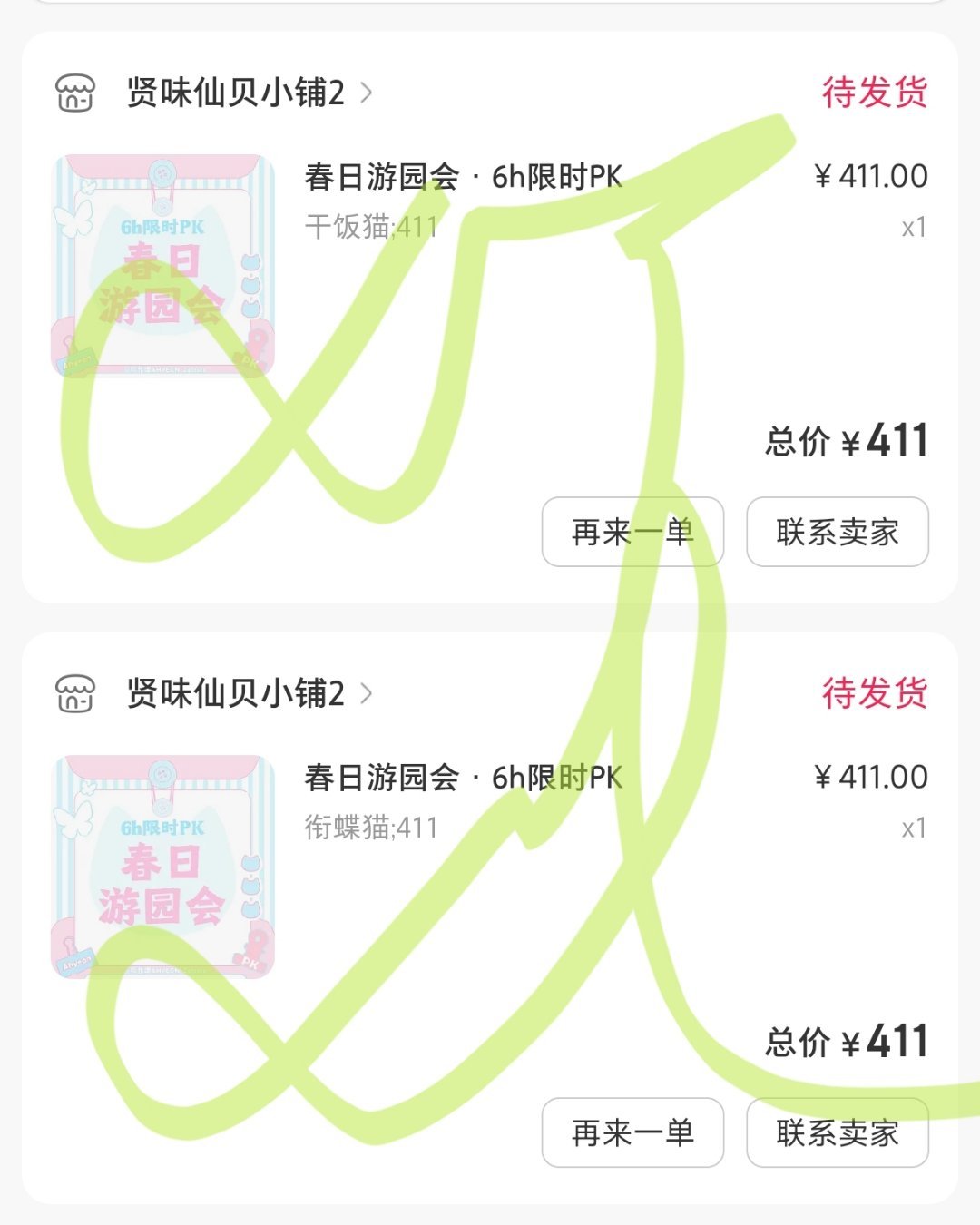
Task: Open the 待发货 status of the first order
Action: point(877,90)
